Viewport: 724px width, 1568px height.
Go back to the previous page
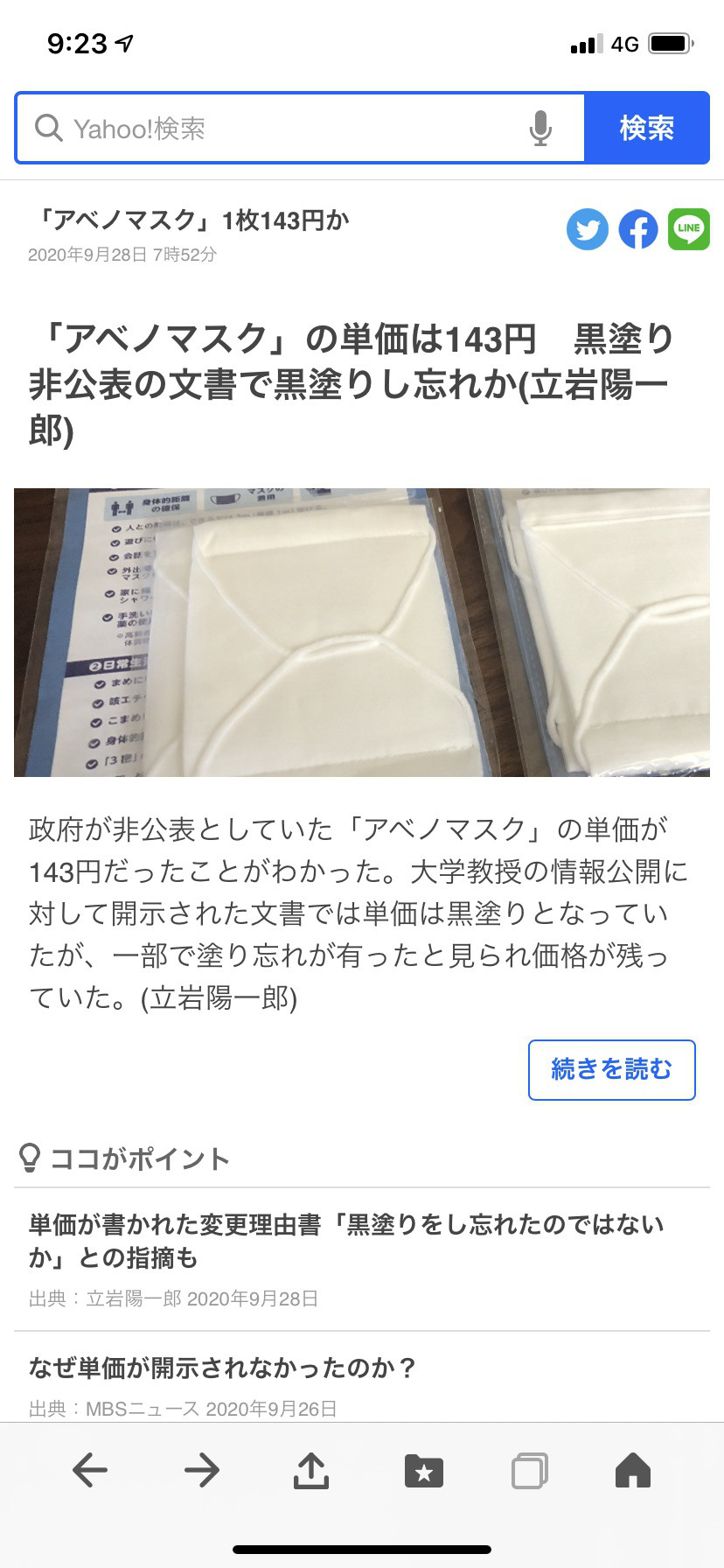[x=90, y=1470]
